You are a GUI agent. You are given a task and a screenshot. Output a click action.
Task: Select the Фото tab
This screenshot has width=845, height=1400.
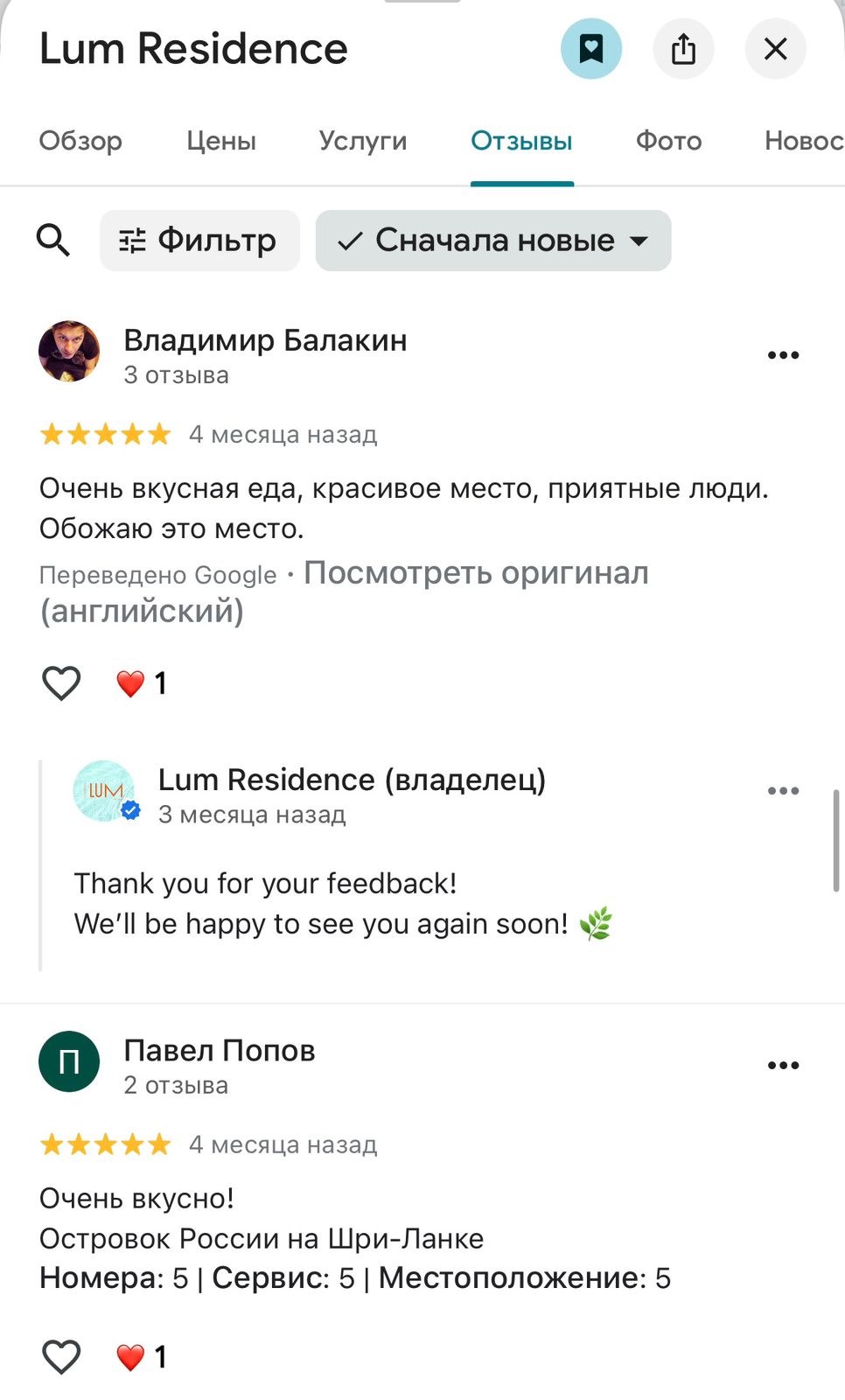(x=668, y=141)
